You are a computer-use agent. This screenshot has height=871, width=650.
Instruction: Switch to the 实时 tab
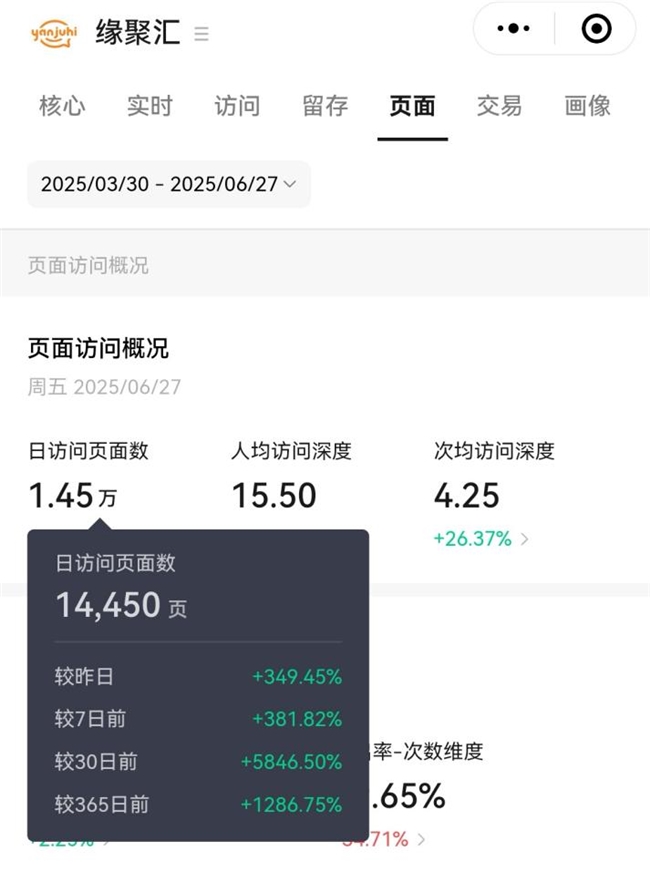(x=149, y=106)
